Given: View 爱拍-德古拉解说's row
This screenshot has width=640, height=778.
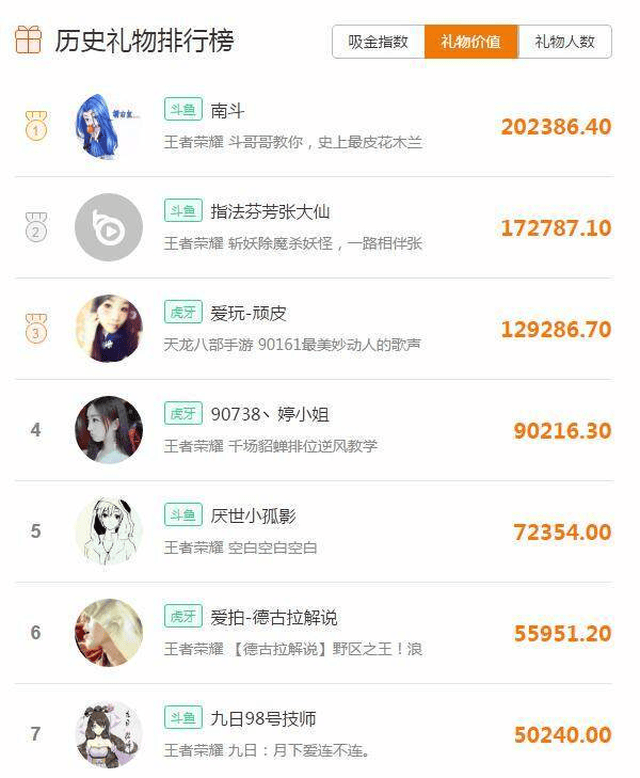Looking at the screenshot, I should pos(274,617).
